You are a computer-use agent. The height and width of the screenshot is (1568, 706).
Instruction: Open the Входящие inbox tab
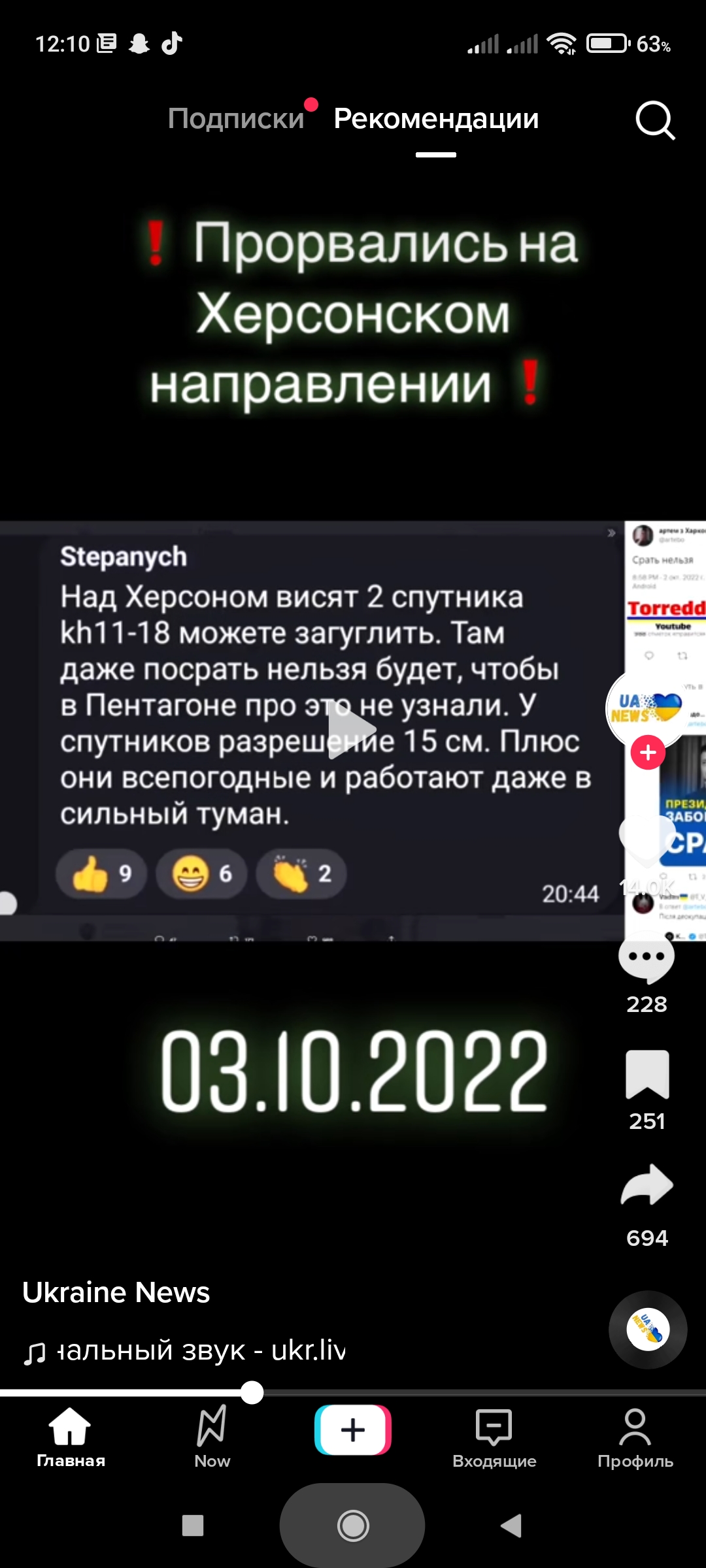pyautogui.click(x=494, y=1437)
